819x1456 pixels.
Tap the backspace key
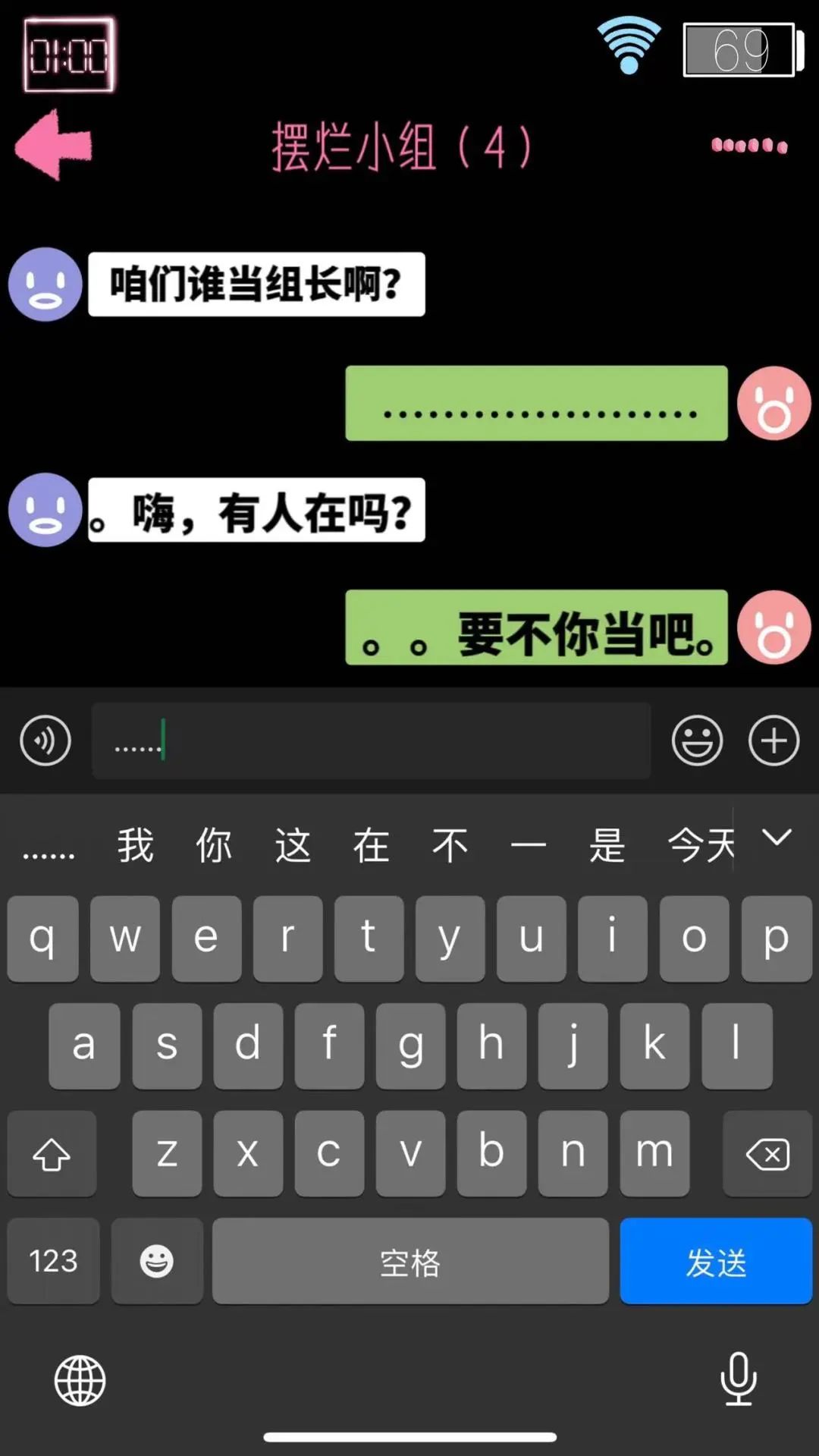767,1154
